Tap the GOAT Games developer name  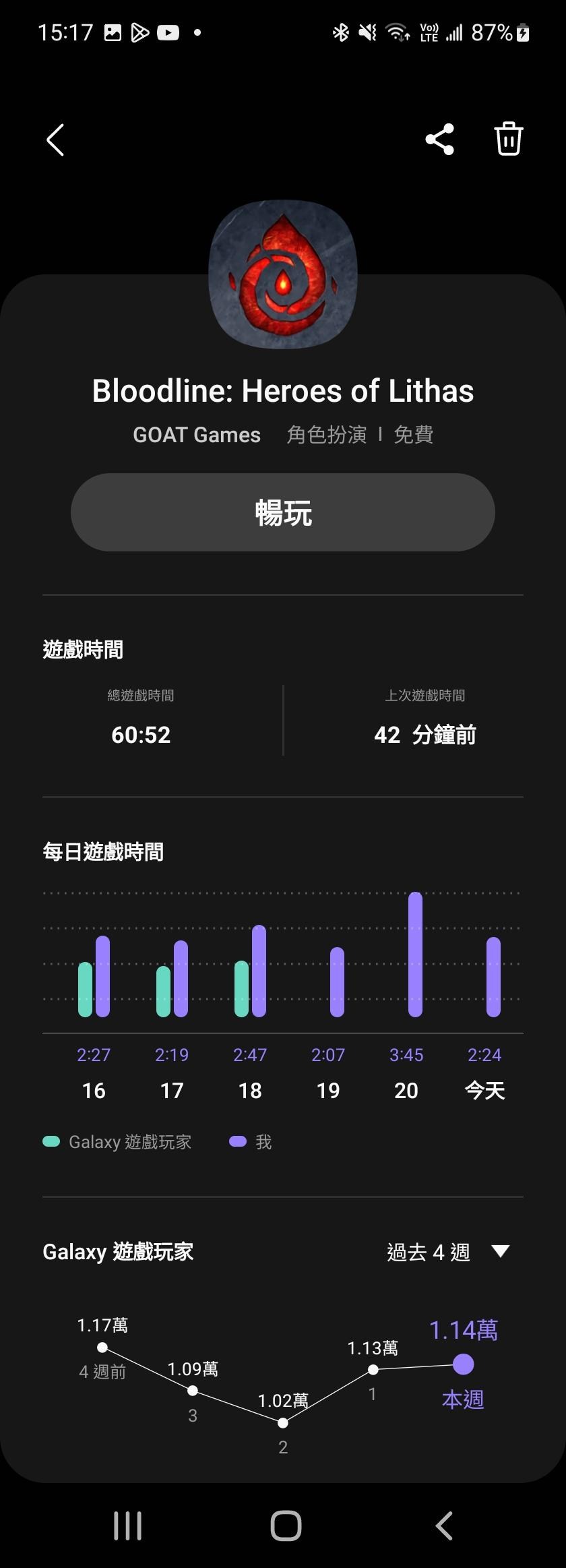[197, 435]
